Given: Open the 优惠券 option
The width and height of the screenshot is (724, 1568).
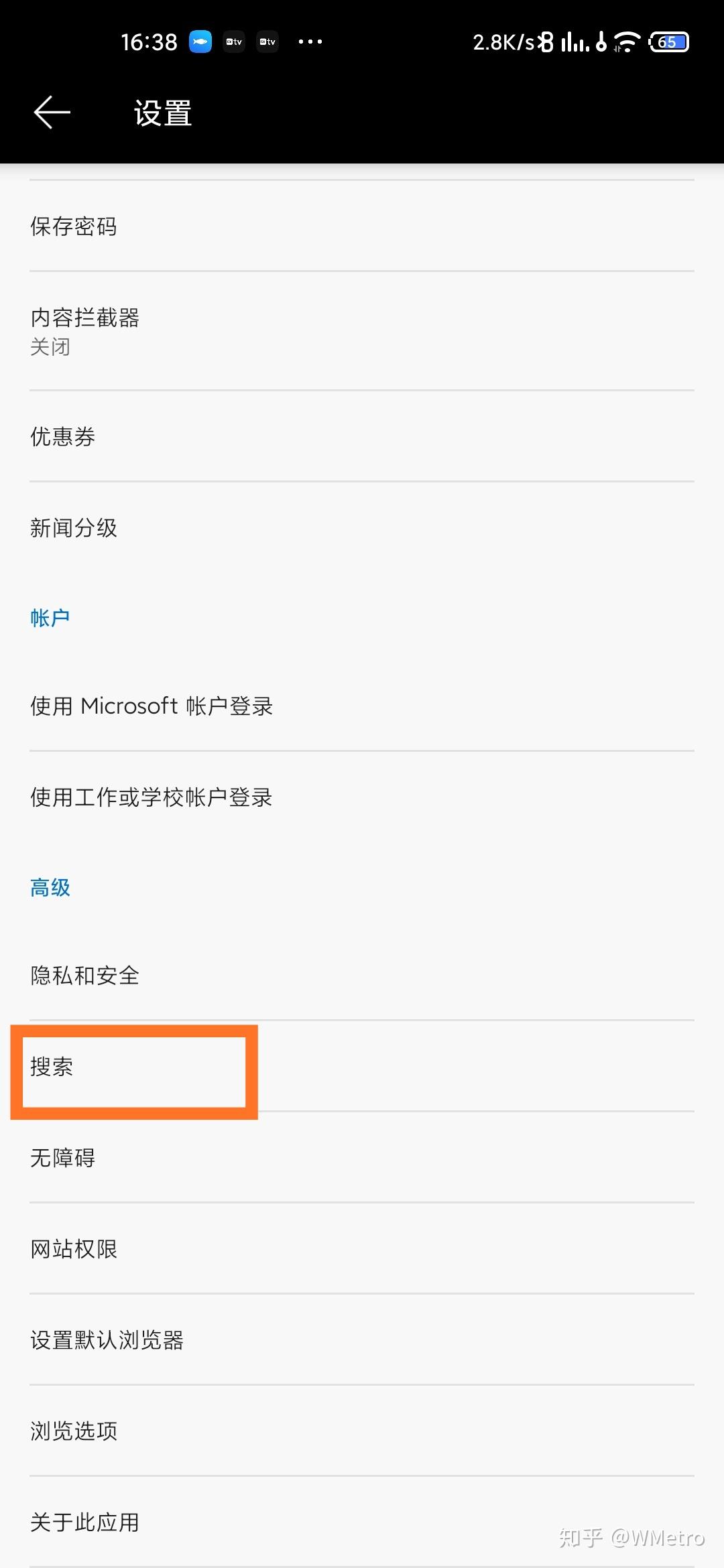Looking at the screenshot, I should point(362,436).
